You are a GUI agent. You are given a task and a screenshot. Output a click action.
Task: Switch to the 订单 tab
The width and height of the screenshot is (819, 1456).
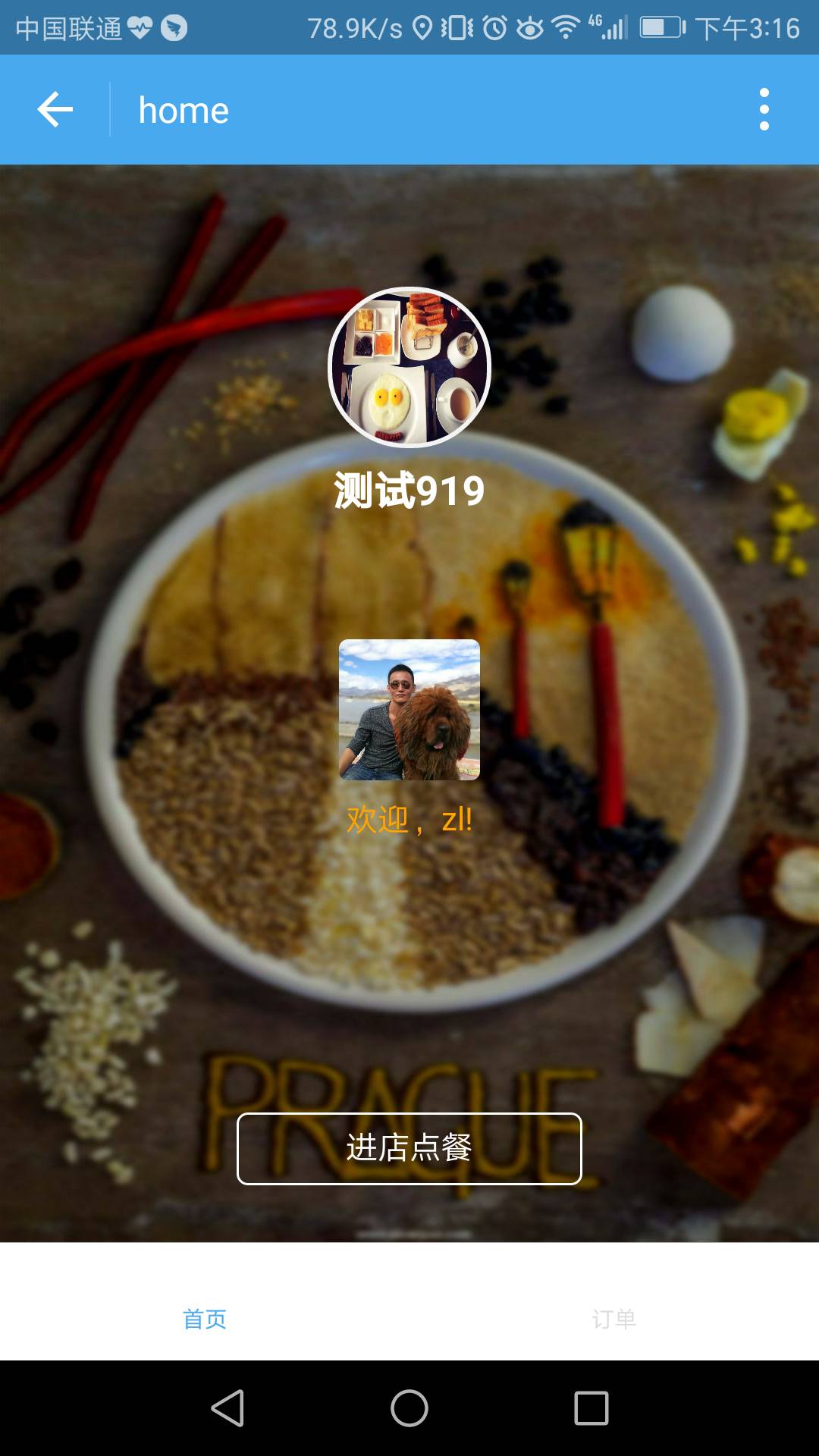(x=613, y=1319)
